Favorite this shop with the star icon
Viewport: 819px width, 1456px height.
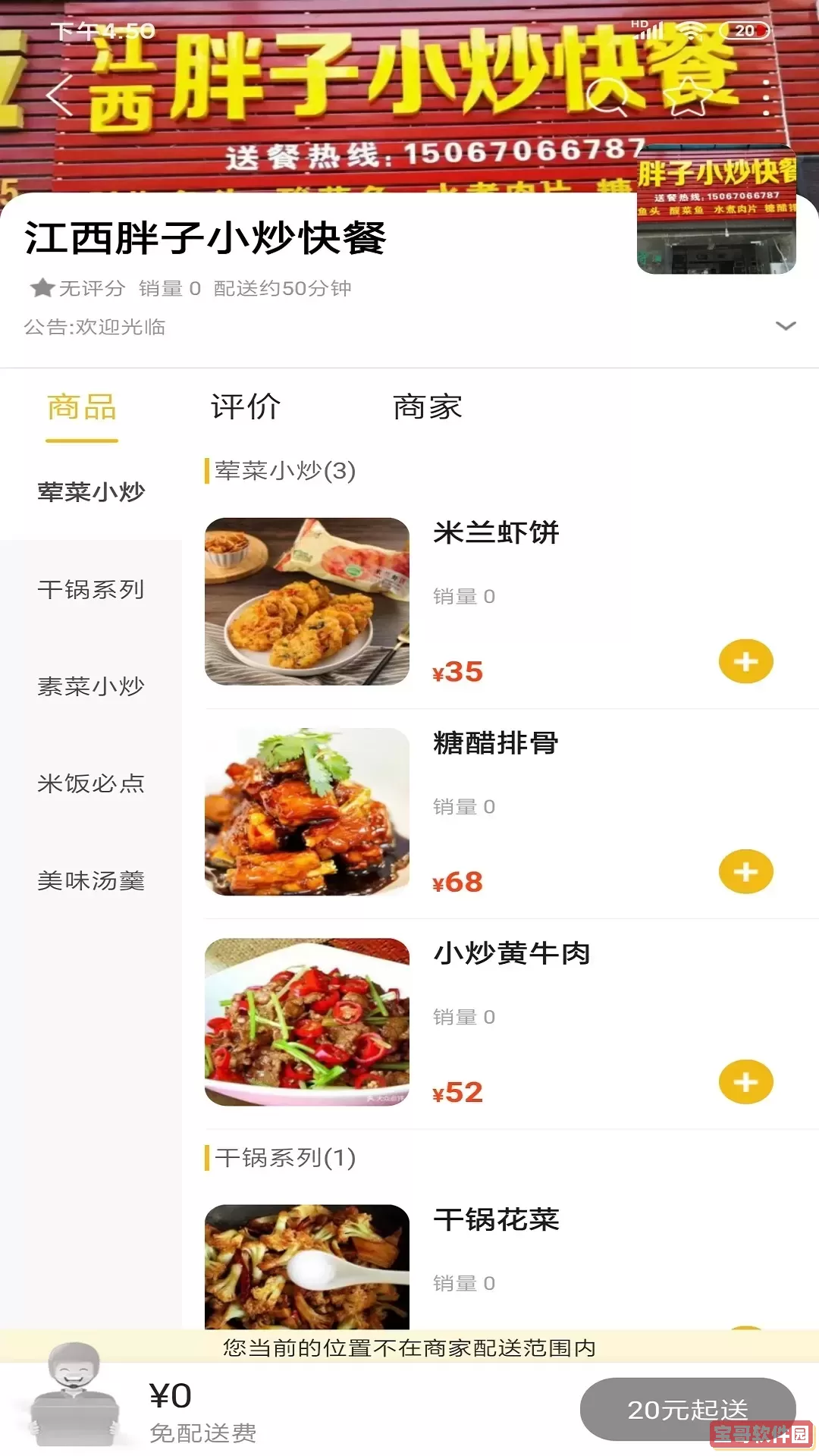[x=688, y=96]
